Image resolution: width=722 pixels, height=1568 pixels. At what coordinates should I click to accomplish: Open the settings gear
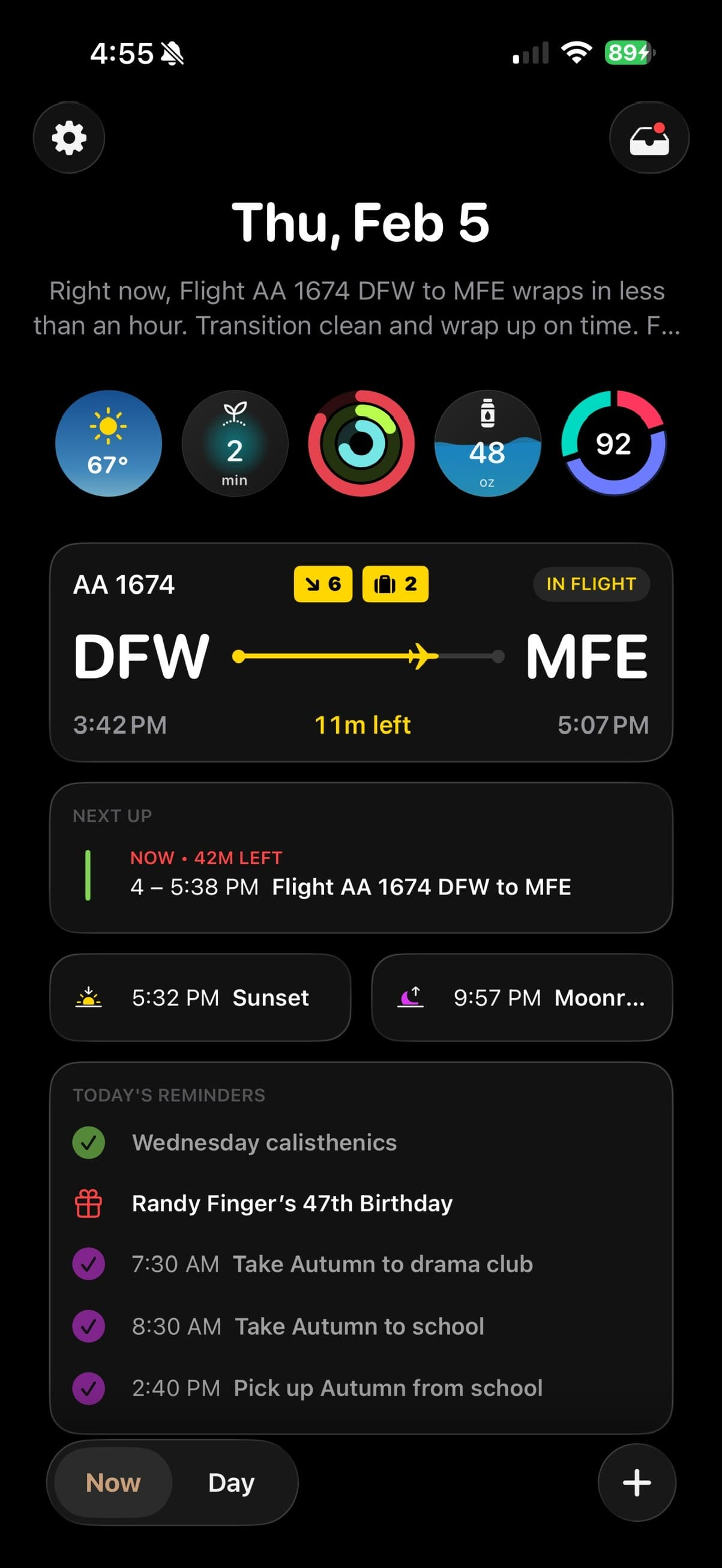(69, 137)
